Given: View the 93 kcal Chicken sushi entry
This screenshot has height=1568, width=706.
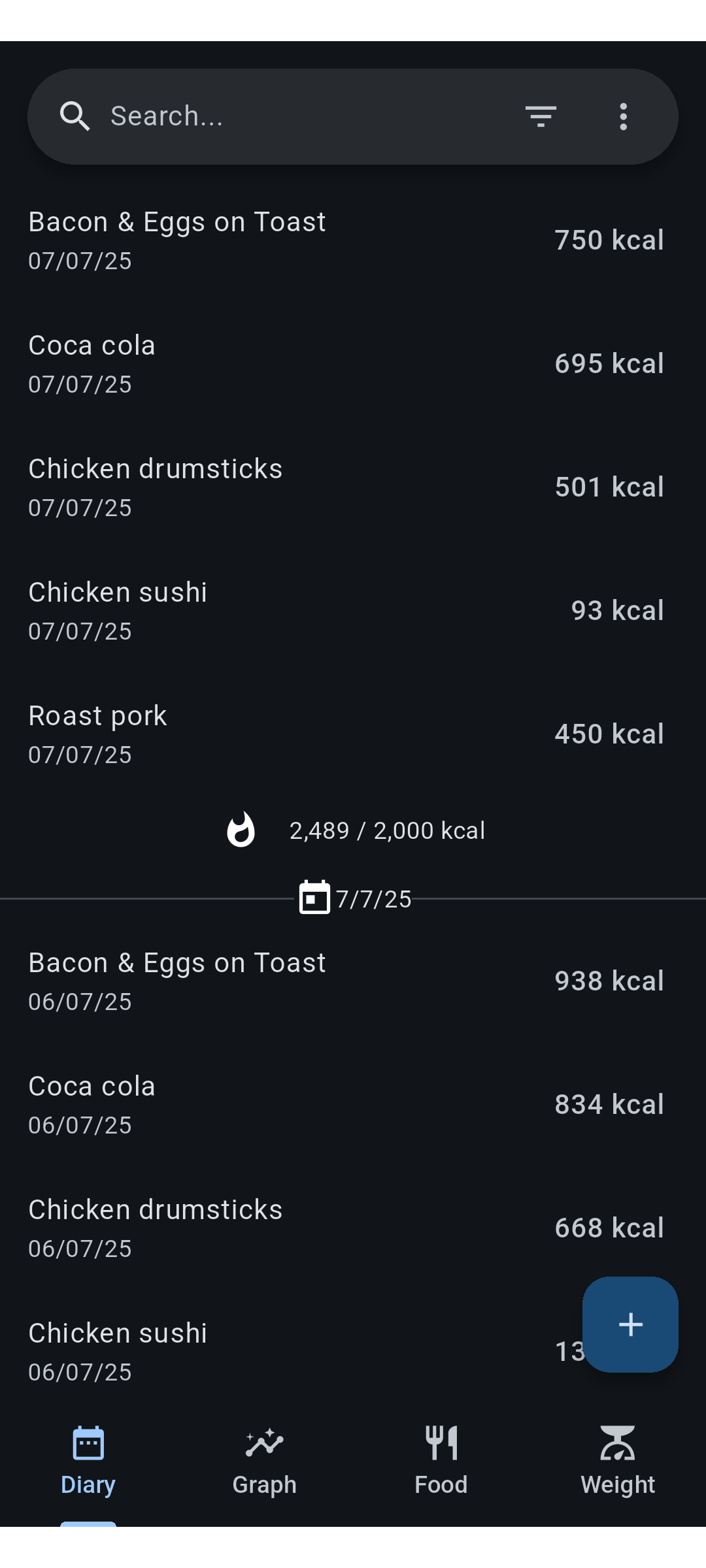Looking at the screenshot, I should [x=353, y=611].
